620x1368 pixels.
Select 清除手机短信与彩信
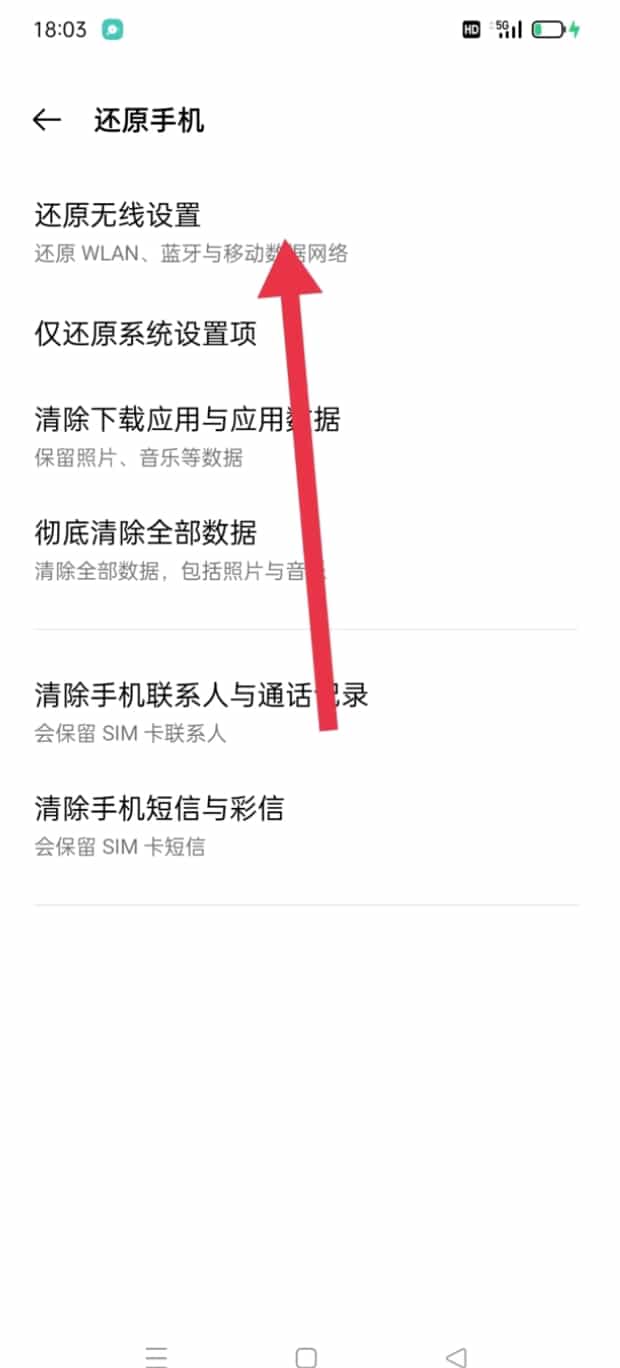pos(160,824)
